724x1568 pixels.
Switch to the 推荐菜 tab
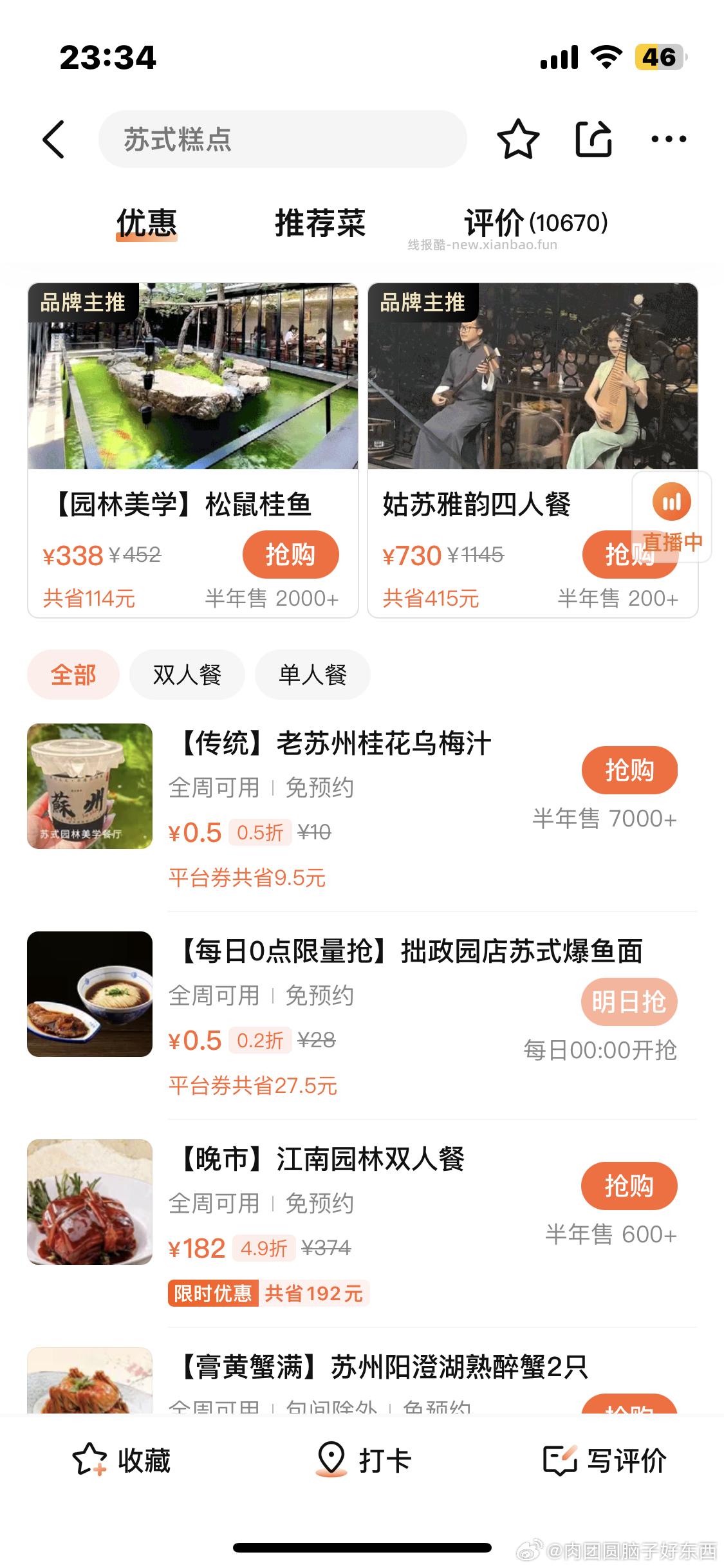tap(320, 224)
